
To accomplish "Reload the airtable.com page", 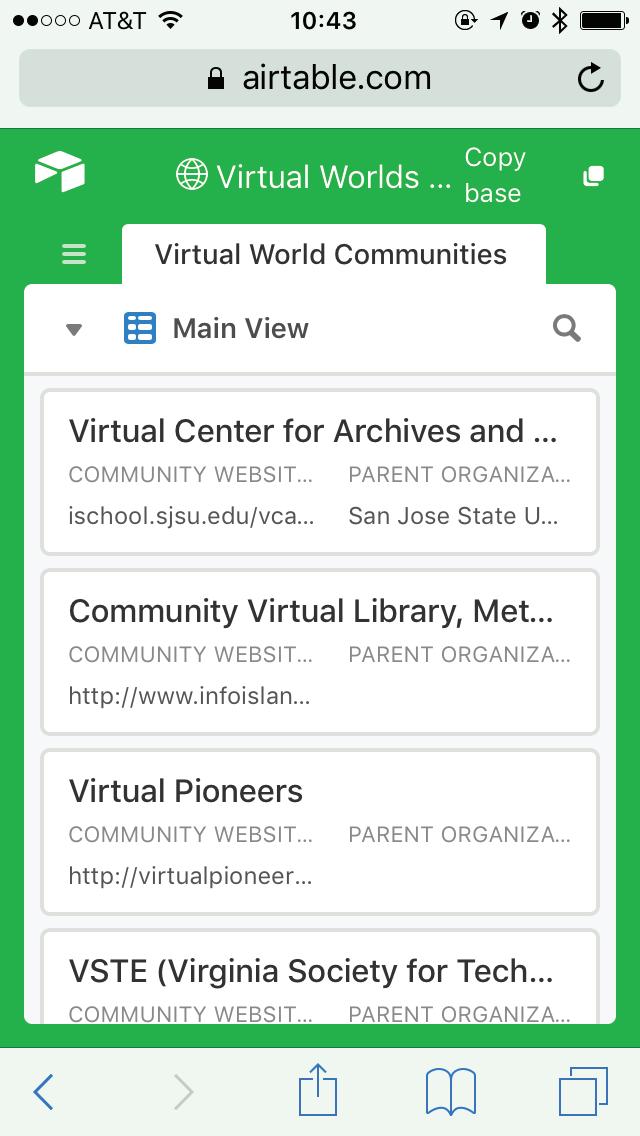I will (x=591, y=78).
